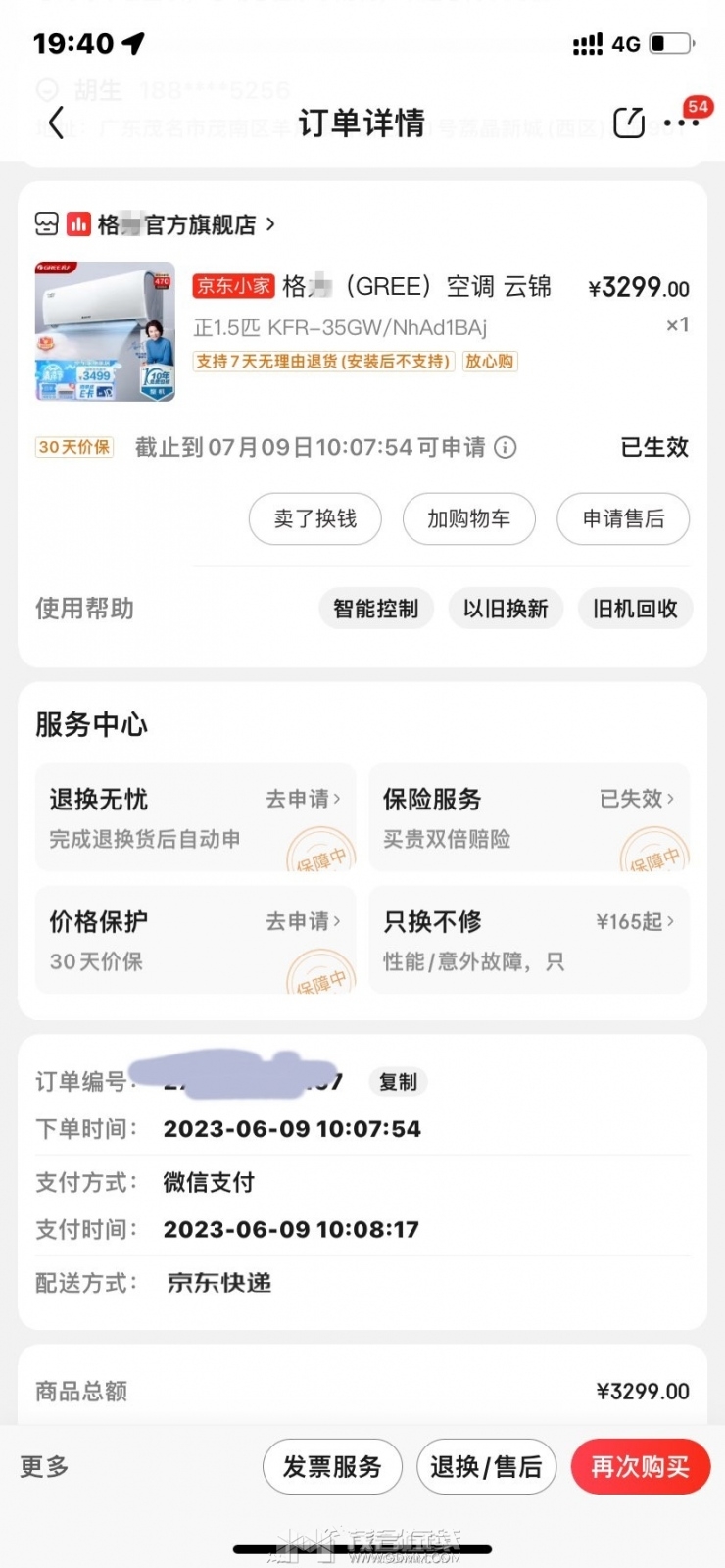The image size is (725, 1568).
Task: Share this order via the share icon
Action: click(x=629, y=122)
